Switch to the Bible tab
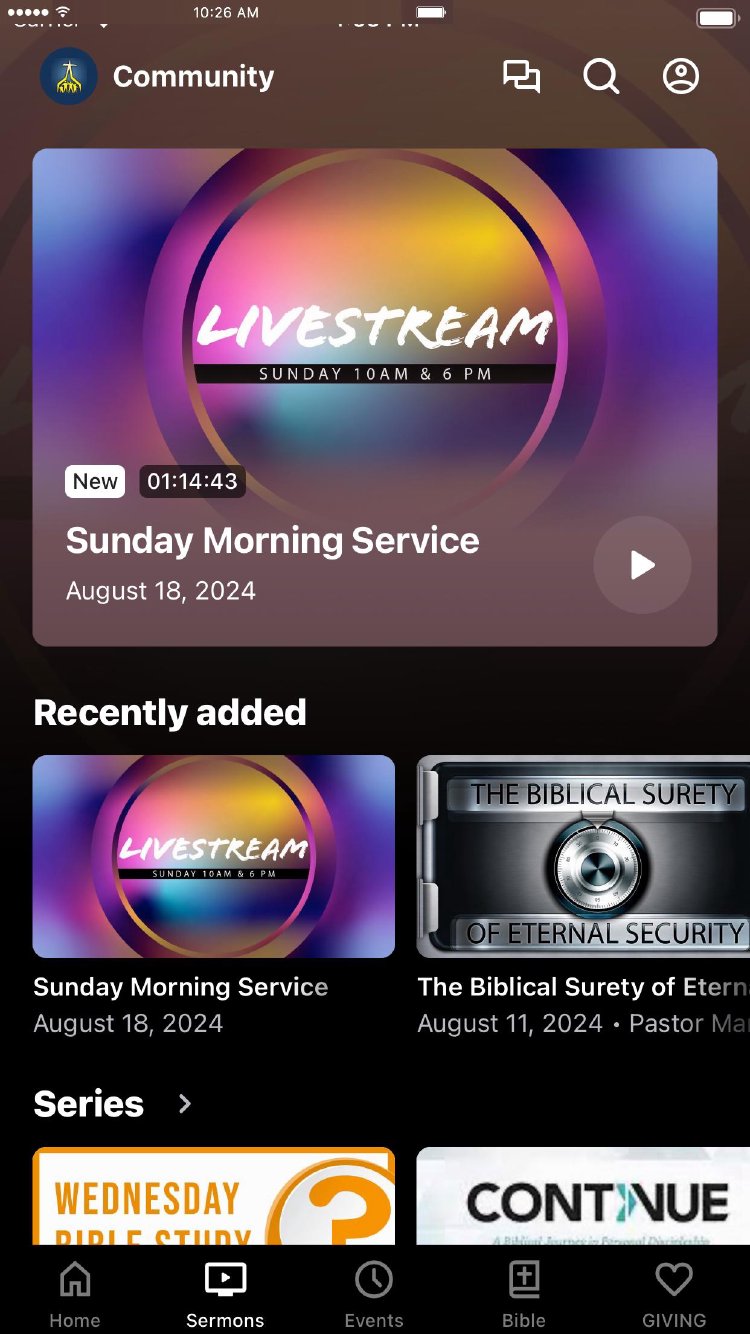The width and height of the screenshot is (750, 1334). [524, 1294]
